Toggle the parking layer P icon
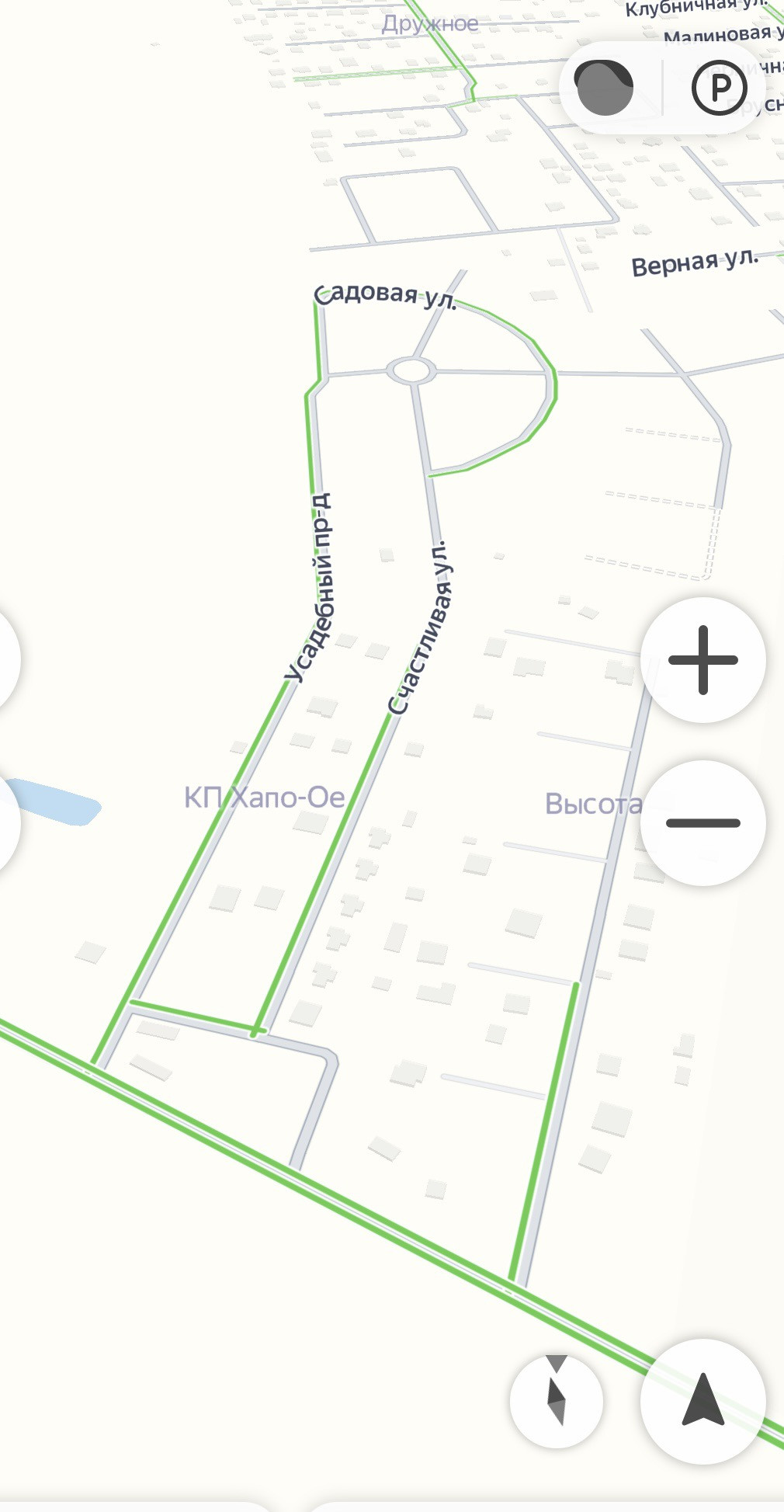784x1512 pixels. [x=720, y=87]
